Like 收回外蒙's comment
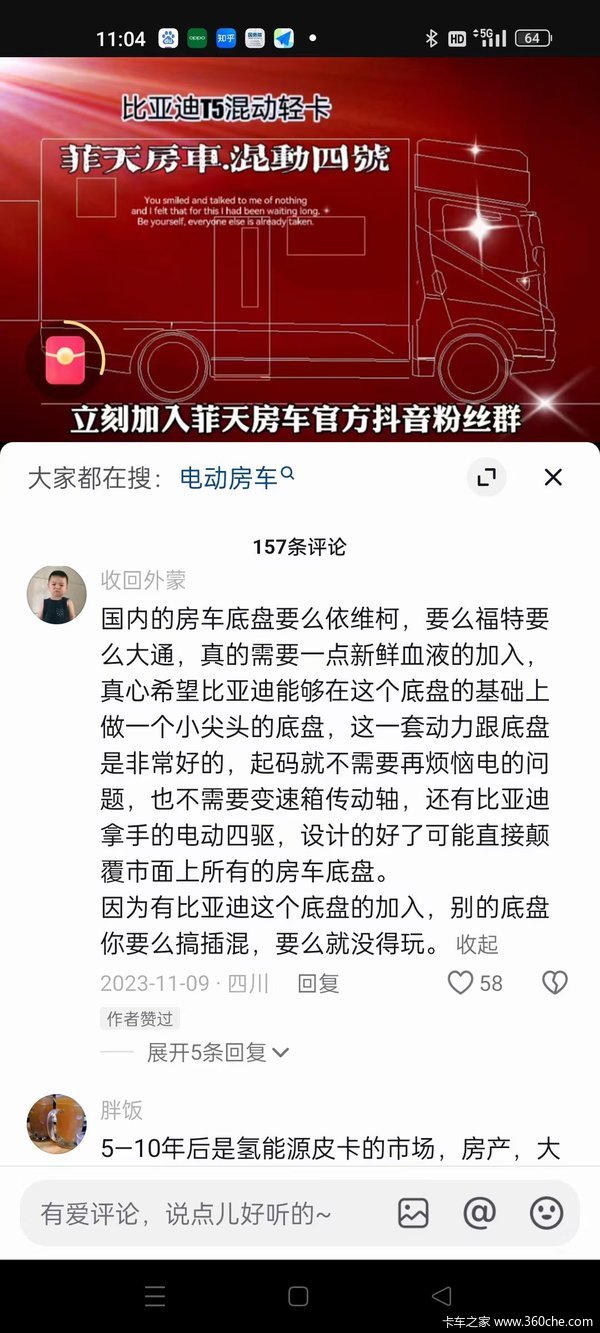The image size is (600, 1333). pyautogui.click(x=461, y=983)
